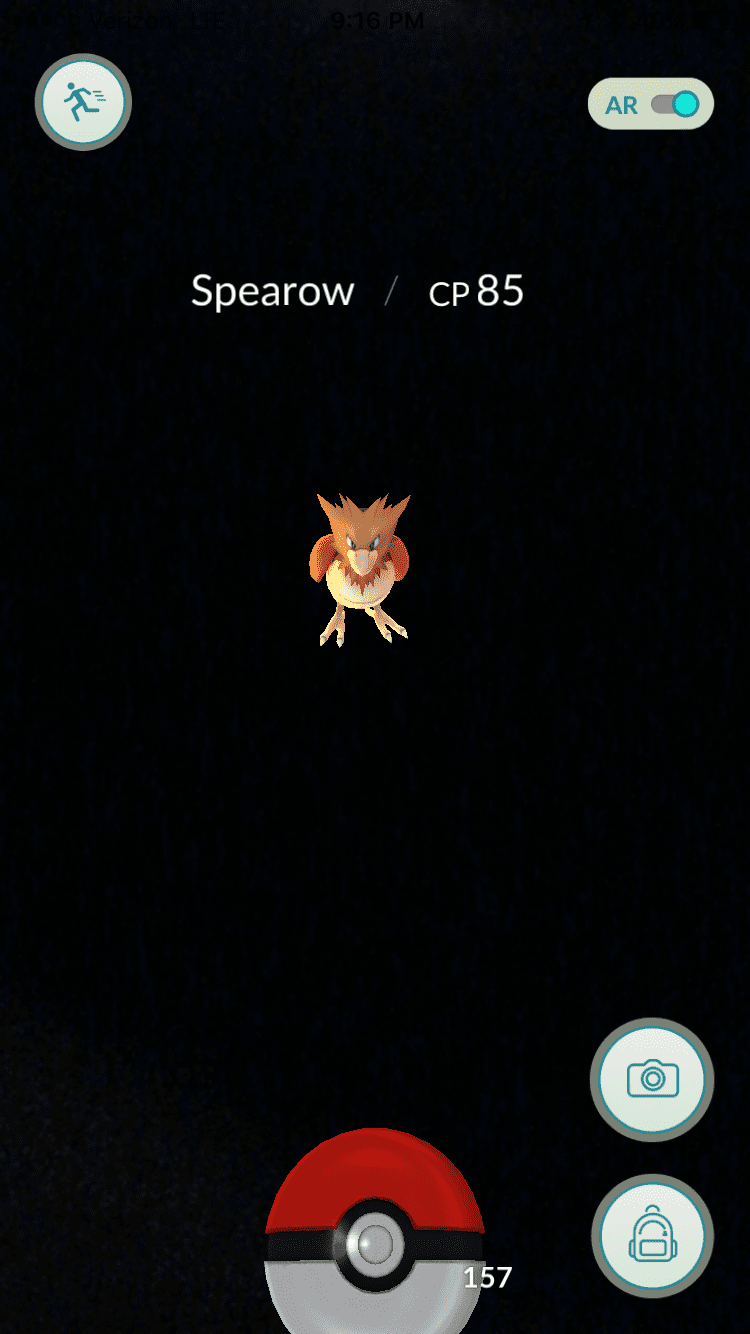Open the backpack item bag
Image resolution: width=750 pixels, height=1334 pixels.
(652, 1236)
